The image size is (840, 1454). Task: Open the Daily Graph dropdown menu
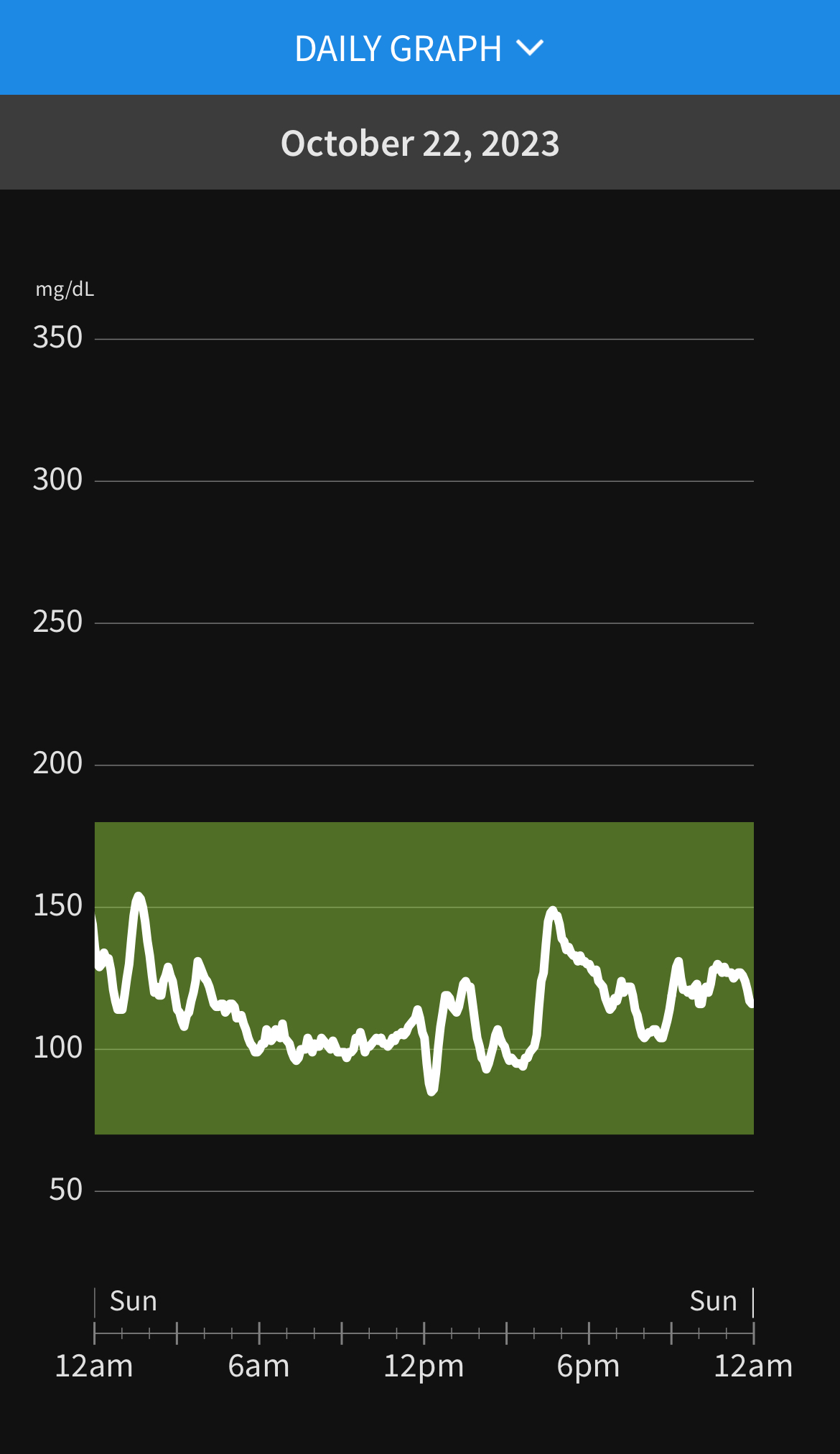(x=419, y=49)
